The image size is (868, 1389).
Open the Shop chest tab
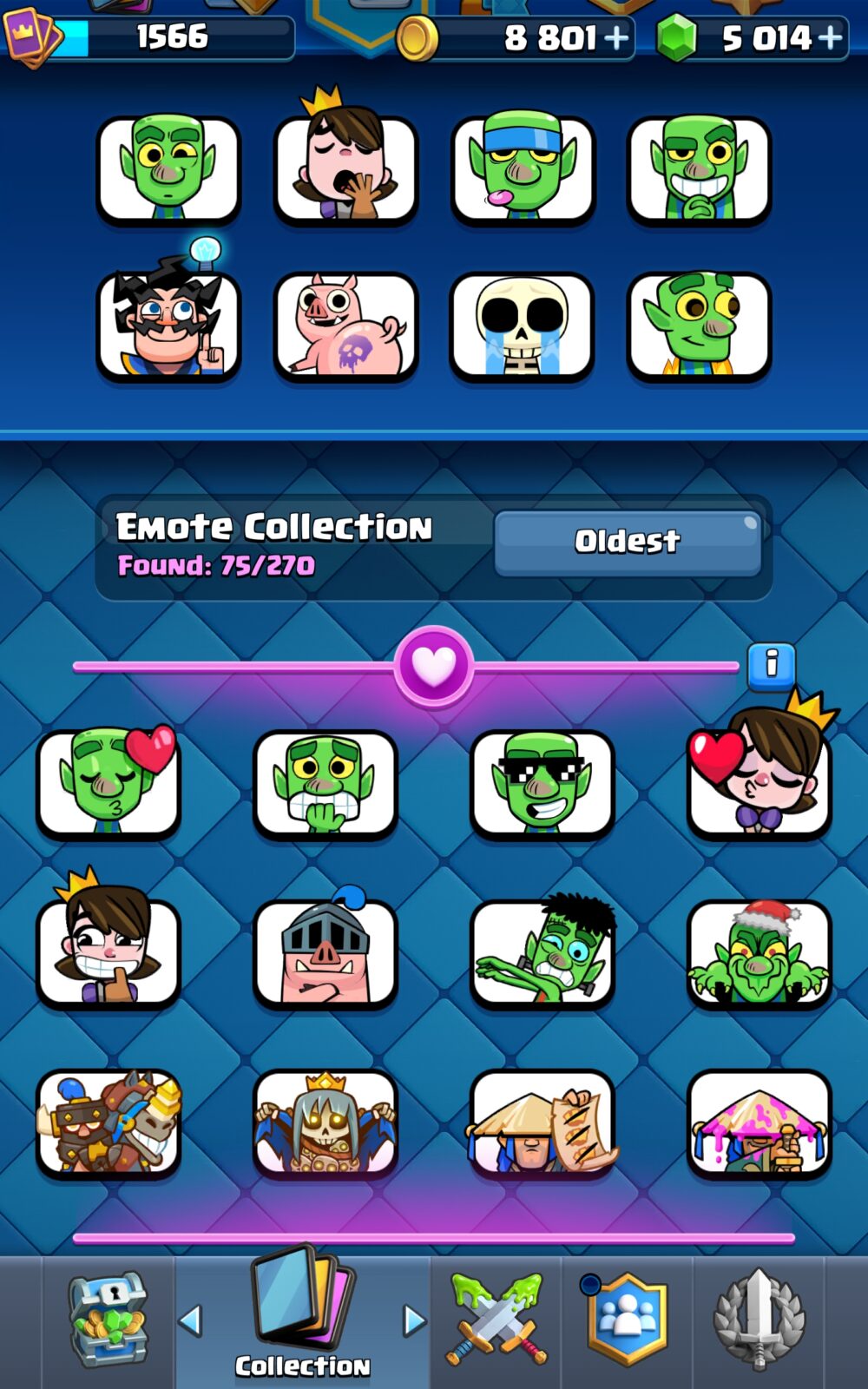coord(108,1320)
